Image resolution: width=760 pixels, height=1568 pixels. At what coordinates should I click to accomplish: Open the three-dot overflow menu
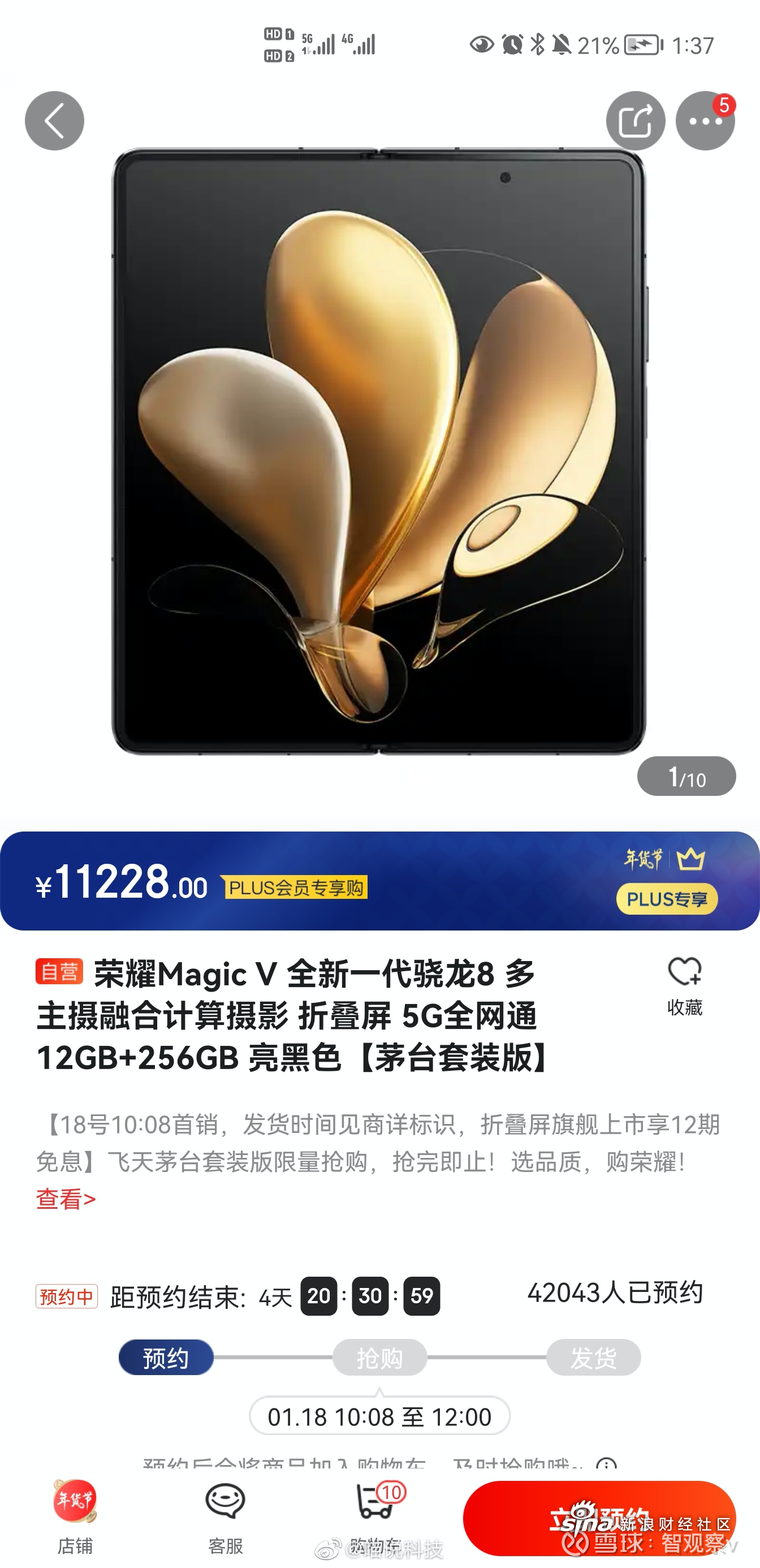pyautogui.click(x=705, y=120)
